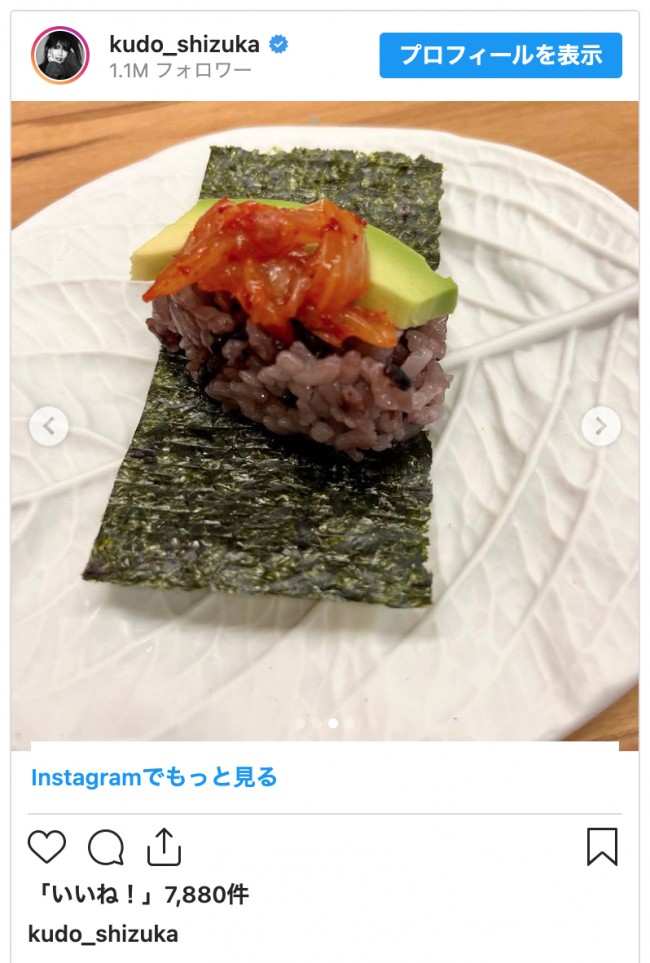Share this post
Image resolution: width=650 pixels, height=963 pixels.
[x=163, y=847]
